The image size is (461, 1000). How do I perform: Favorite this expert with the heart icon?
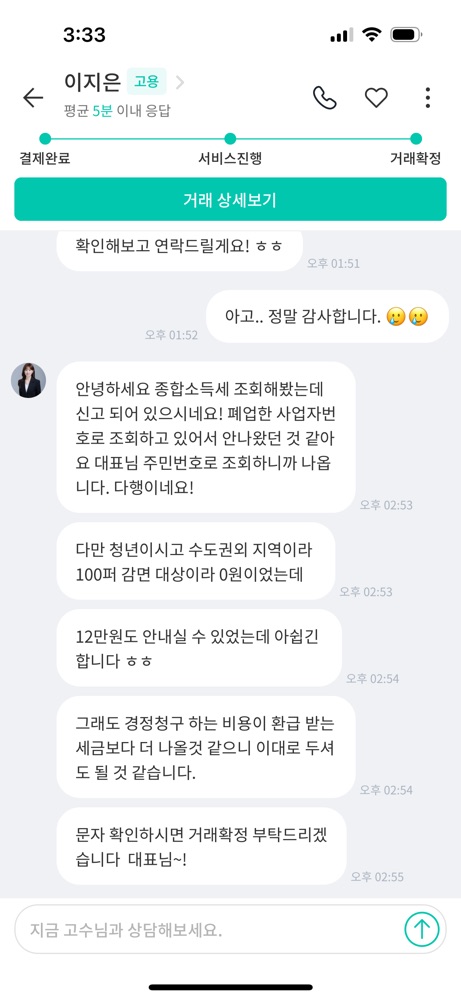376,98
